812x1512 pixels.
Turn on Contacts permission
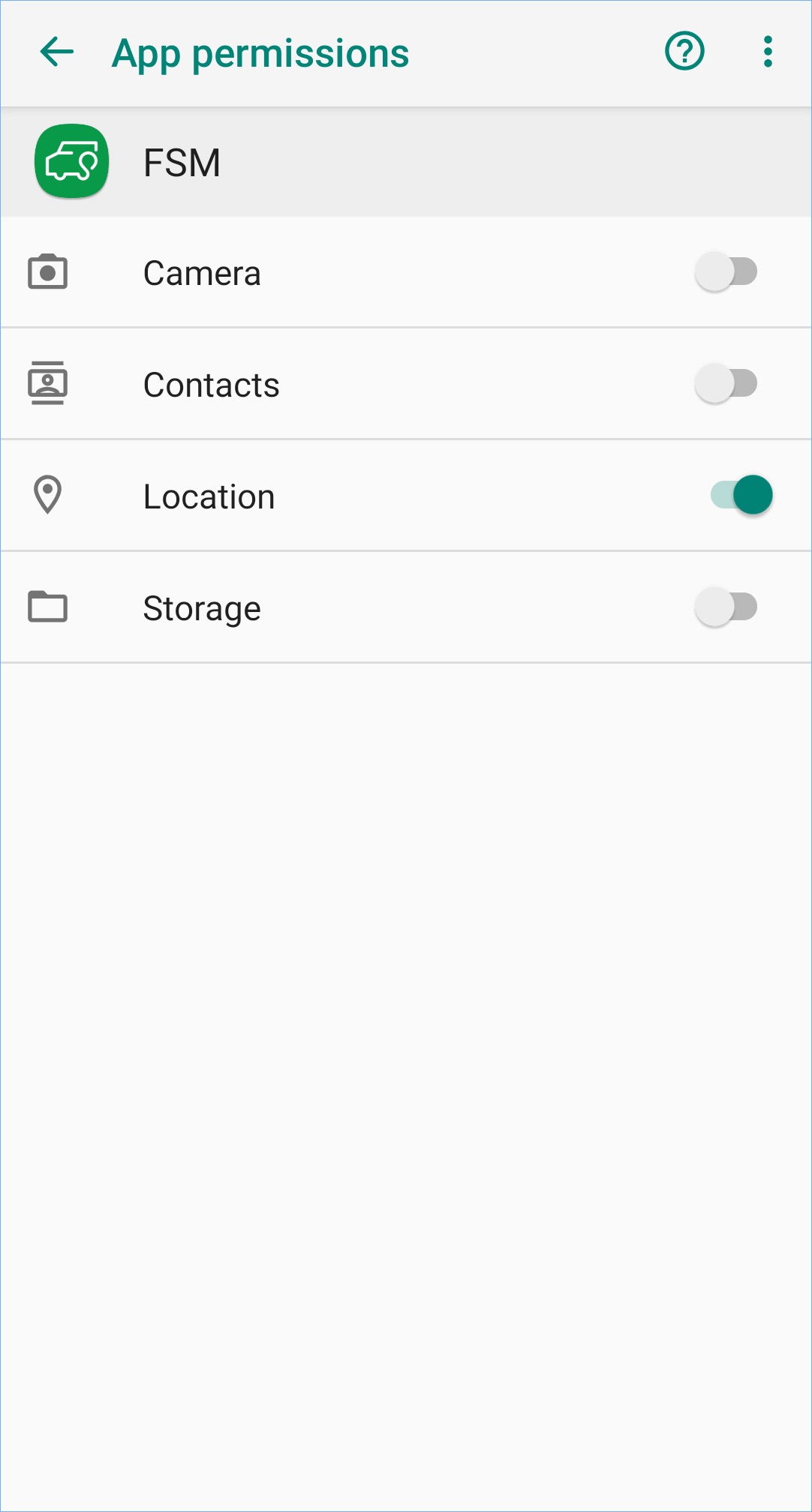(x=726, y=383)
